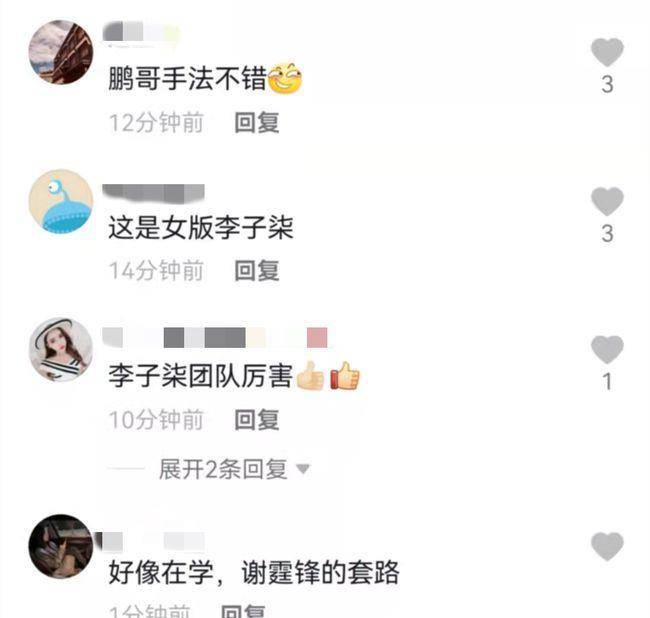Open avatar of 鹏哥手法不错 commenter

pos(60,52)
